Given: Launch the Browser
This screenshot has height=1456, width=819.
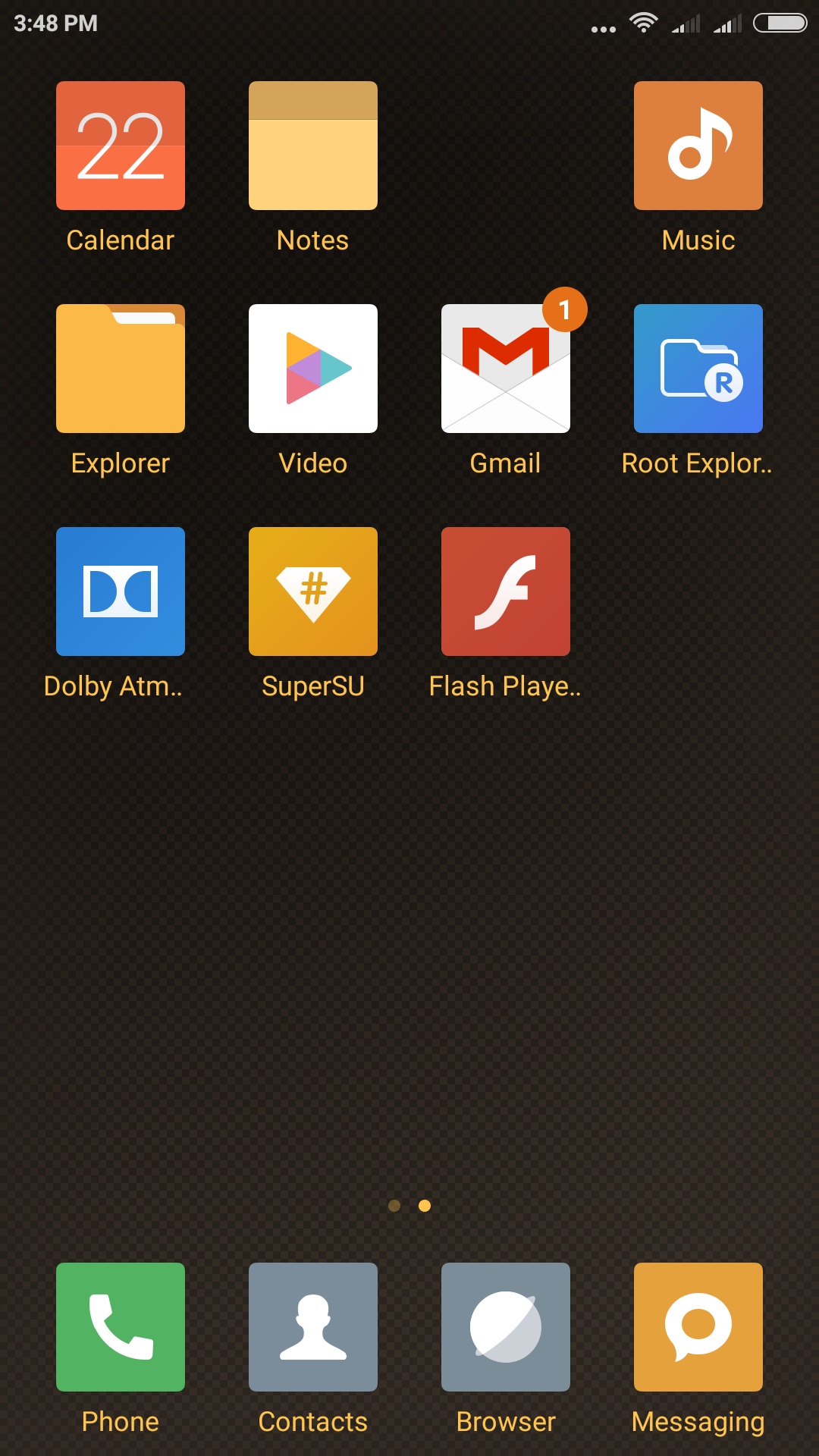Looking at the screenshot, I should (506, 1327).
